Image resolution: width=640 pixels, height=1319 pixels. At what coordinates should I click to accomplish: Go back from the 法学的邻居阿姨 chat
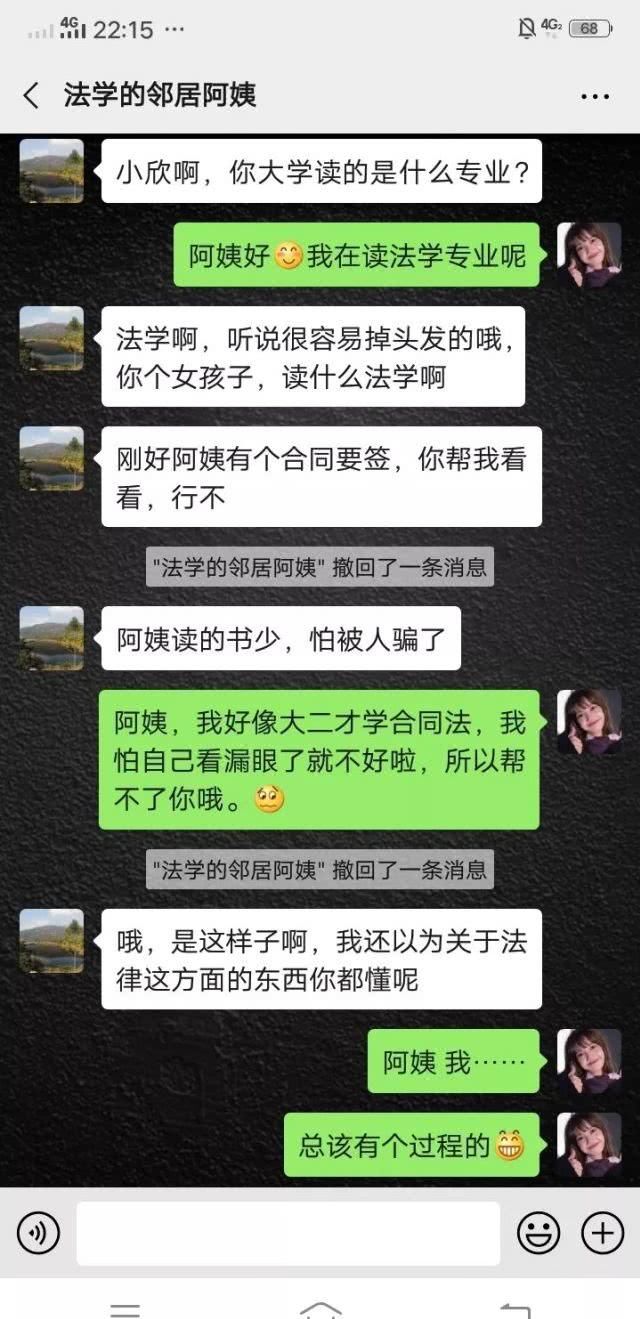[x=32, y=96]
